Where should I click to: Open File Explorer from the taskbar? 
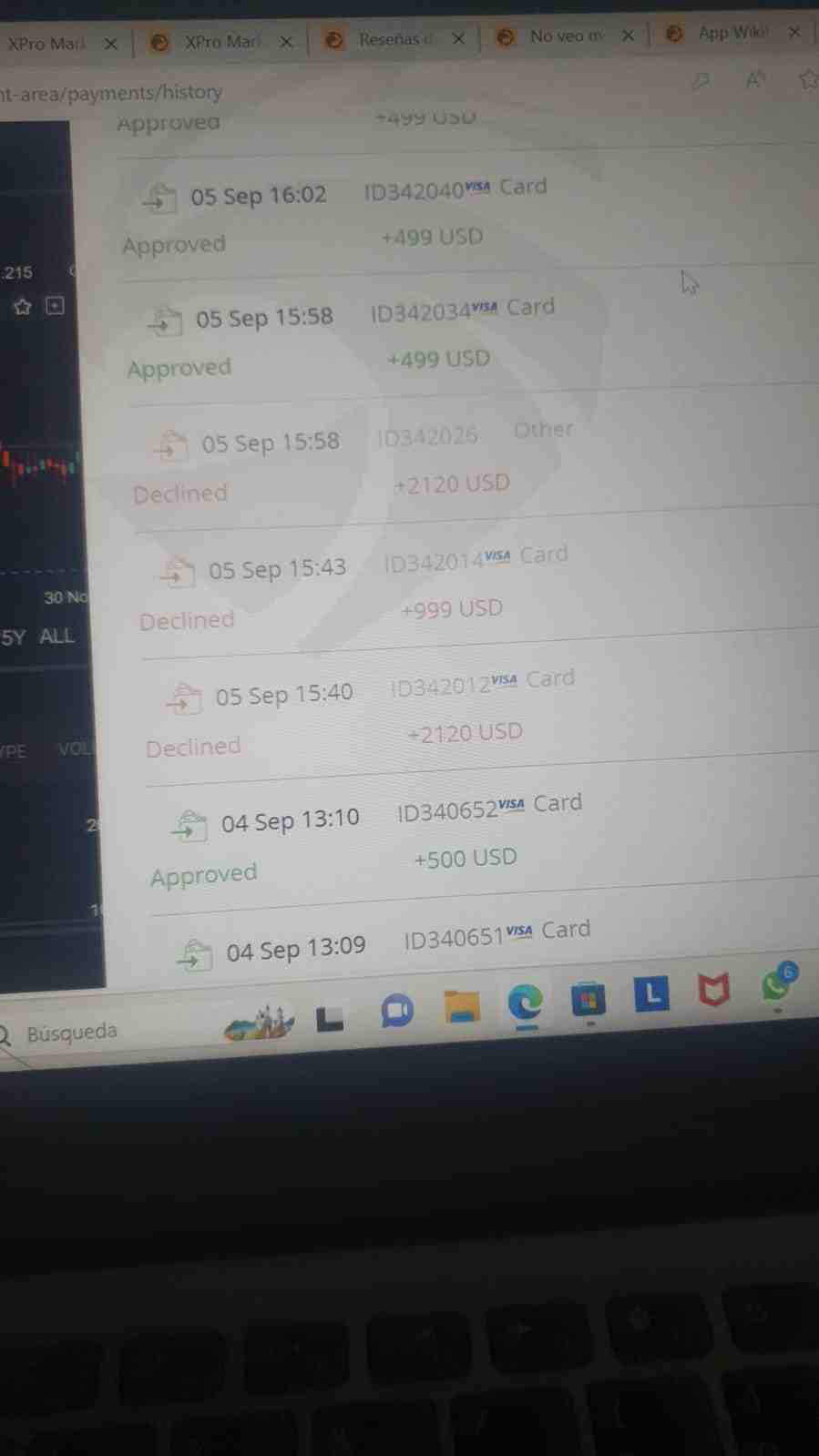[x=461, y=1007]
